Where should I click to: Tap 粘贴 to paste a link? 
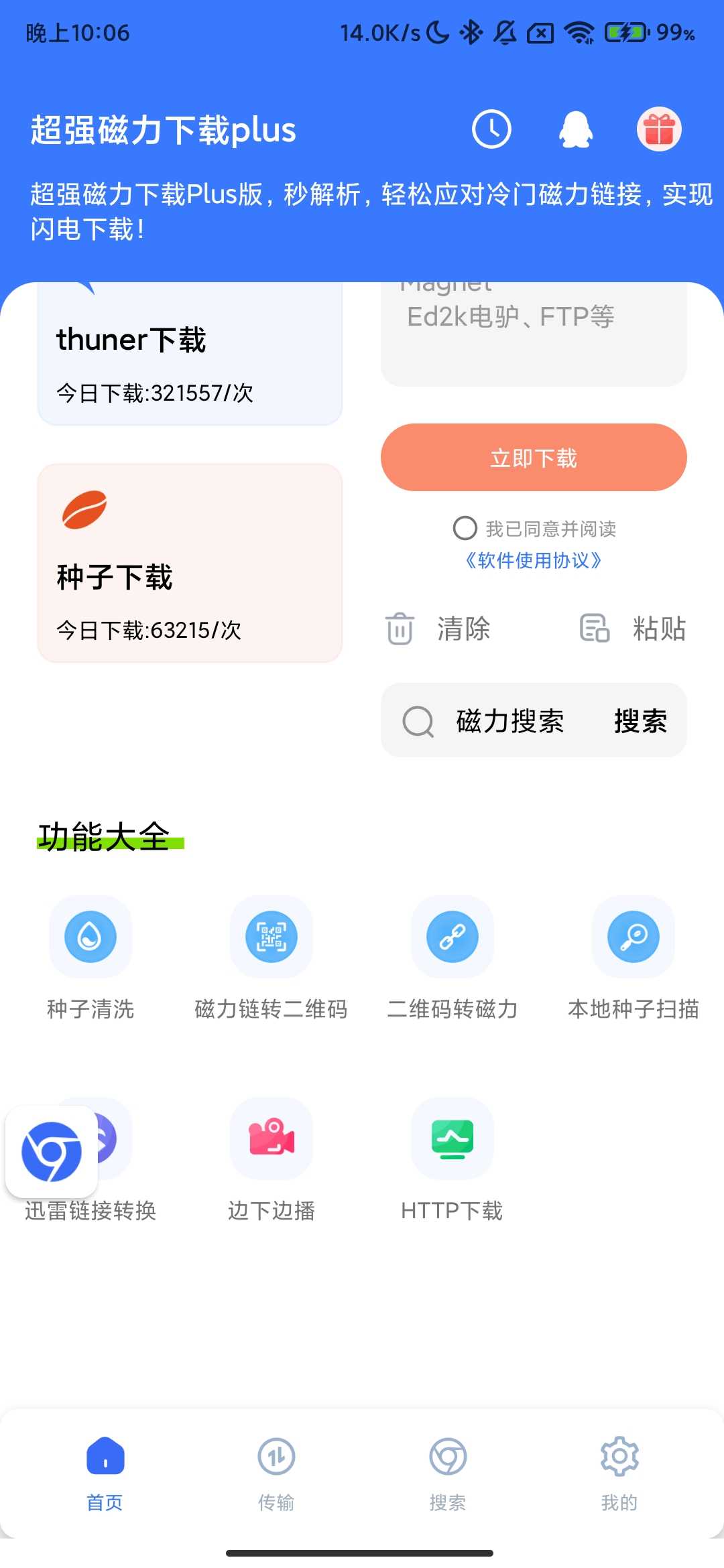(632, 629)
